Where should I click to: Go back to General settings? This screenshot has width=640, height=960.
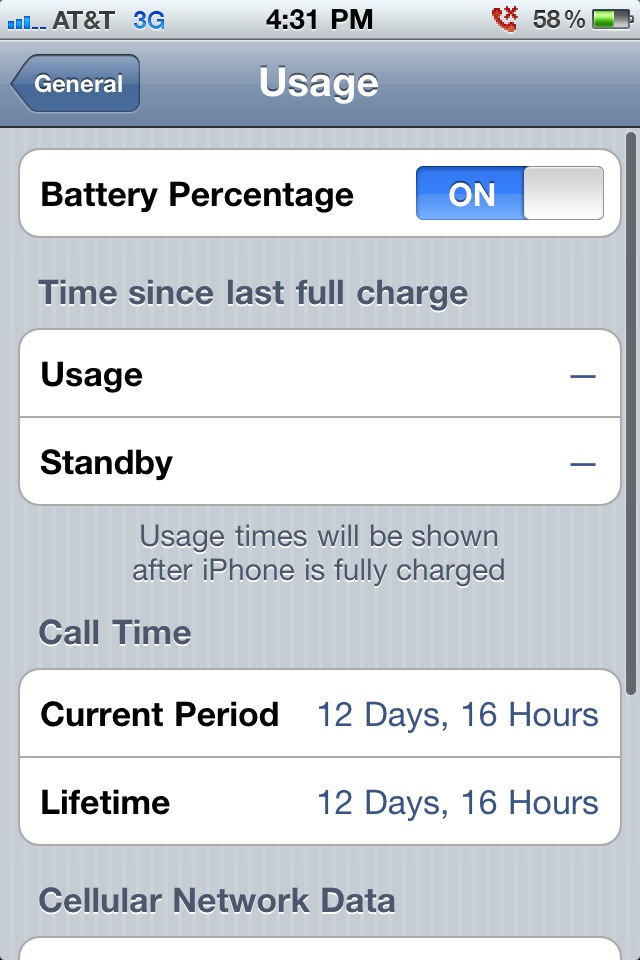[x=76, y=84]
